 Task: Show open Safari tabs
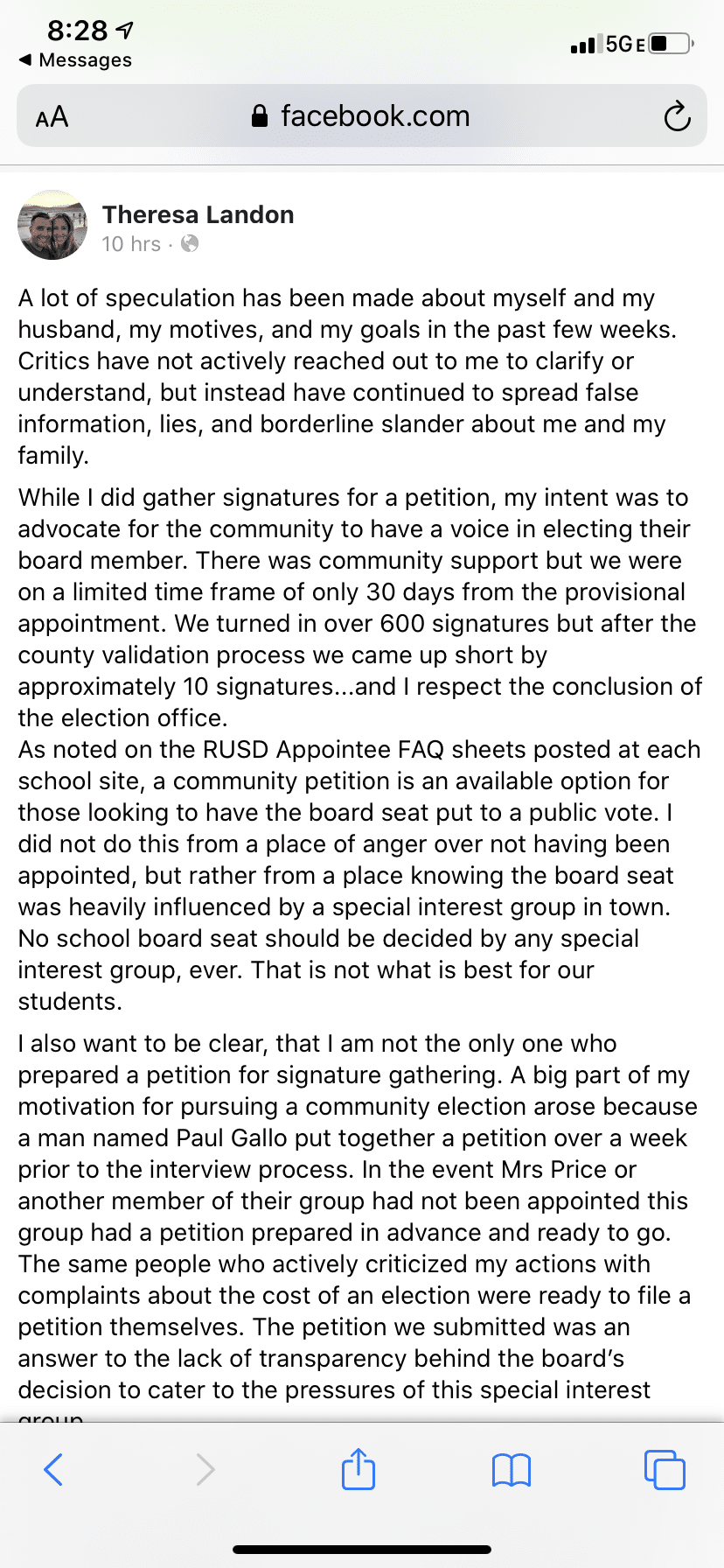(x=665, y=1469)
